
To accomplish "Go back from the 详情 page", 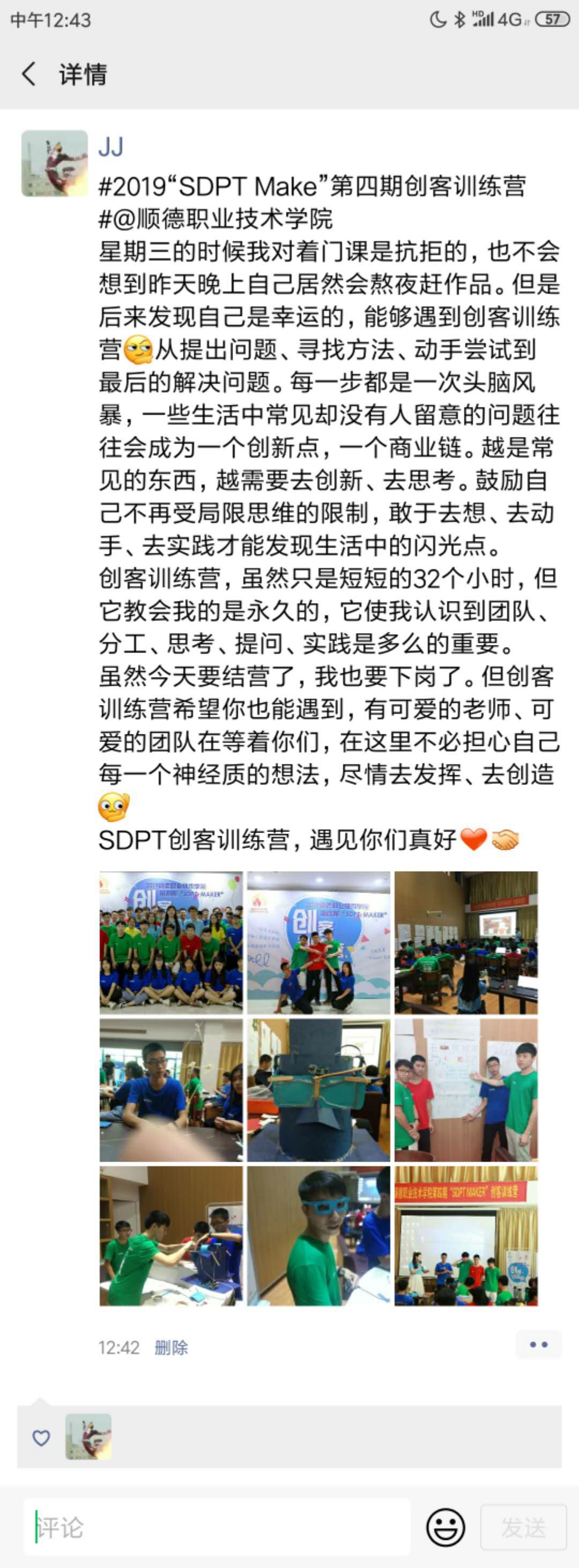I will (x=28, y=75).
